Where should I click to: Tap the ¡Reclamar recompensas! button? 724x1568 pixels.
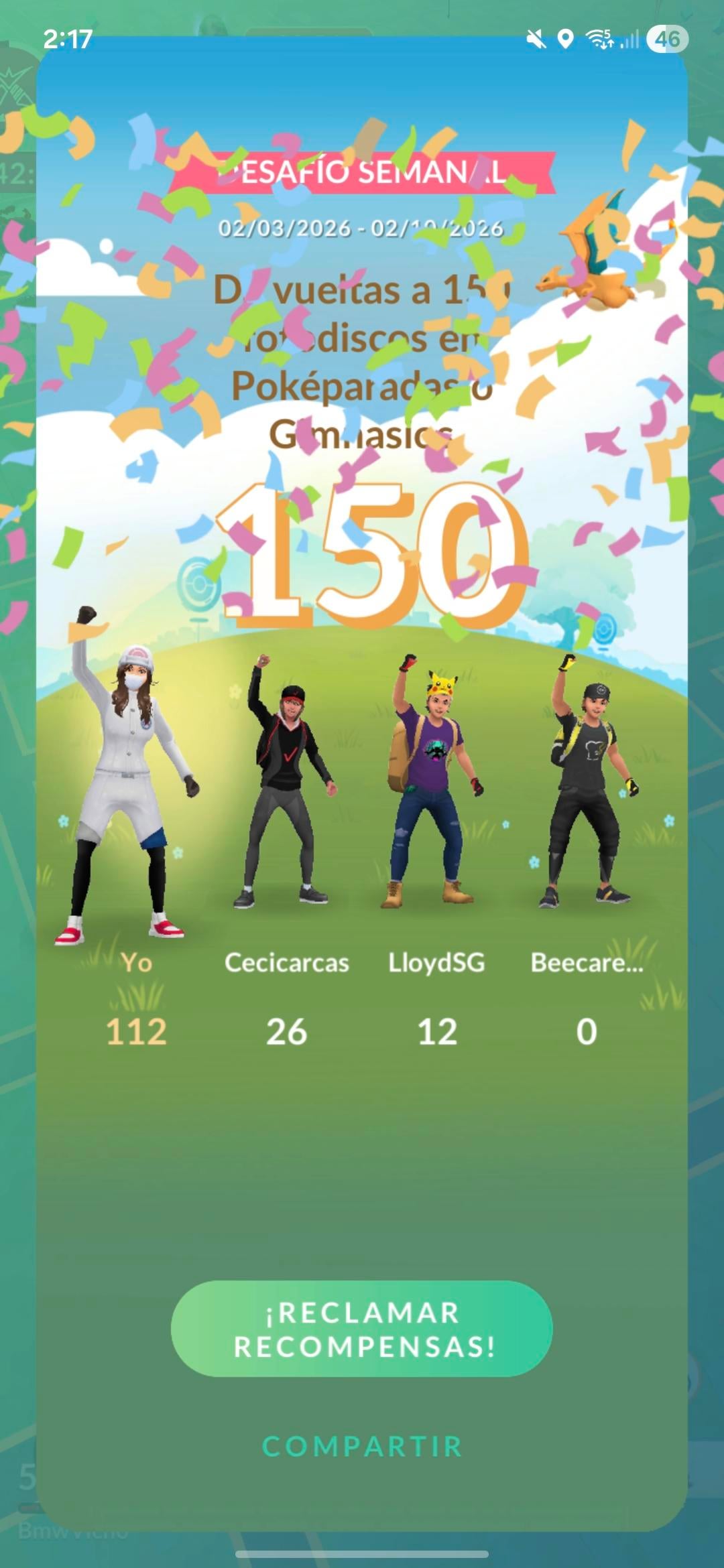pyautogui.click(x=362, y=1329)
